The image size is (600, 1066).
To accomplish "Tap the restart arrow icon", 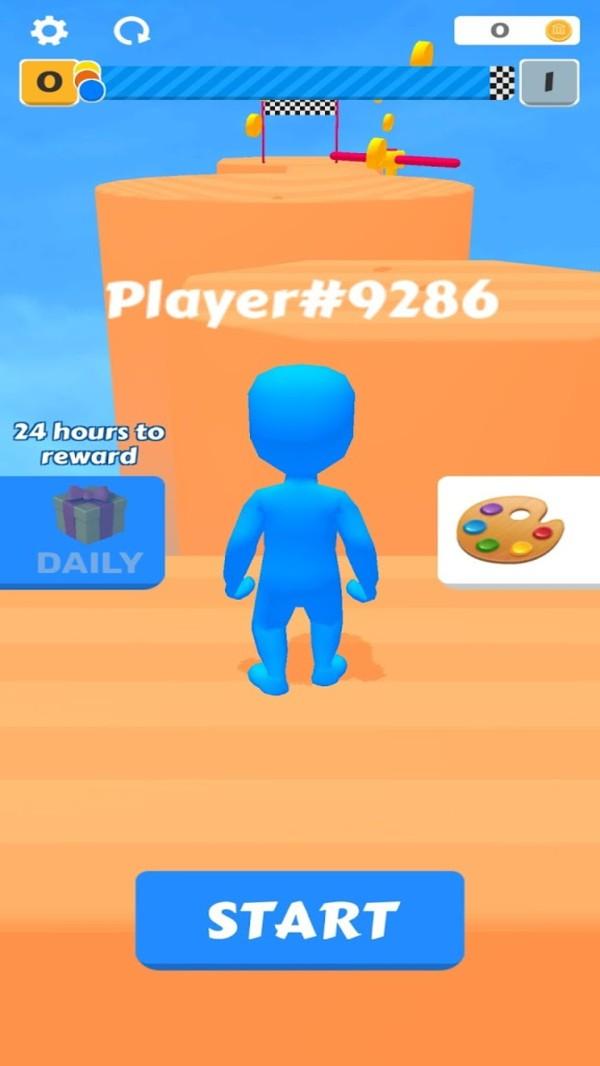I will coord(131,31).
